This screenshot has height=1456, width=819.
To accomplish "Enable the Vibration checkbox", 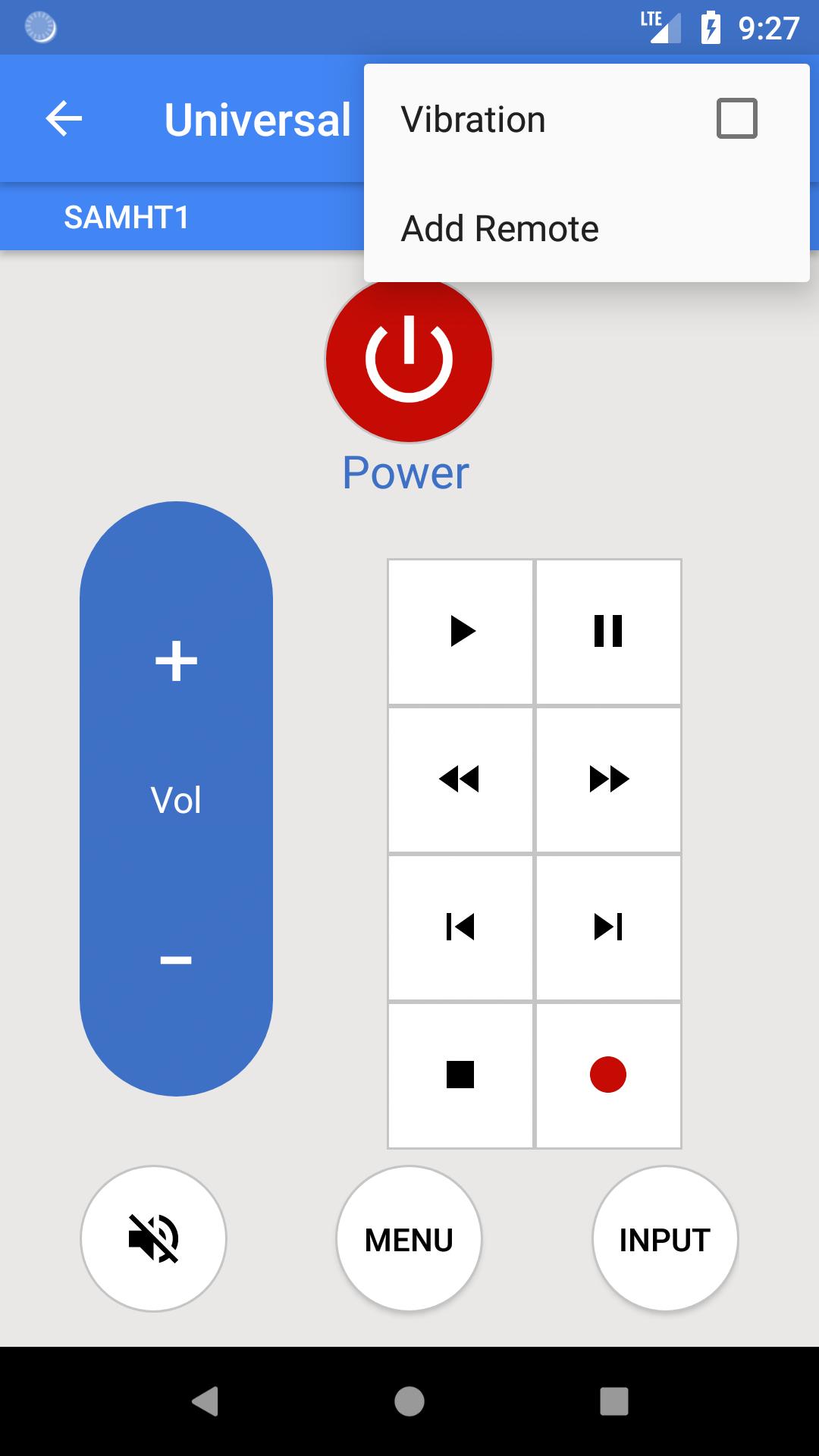I will (x=736, y=119).
